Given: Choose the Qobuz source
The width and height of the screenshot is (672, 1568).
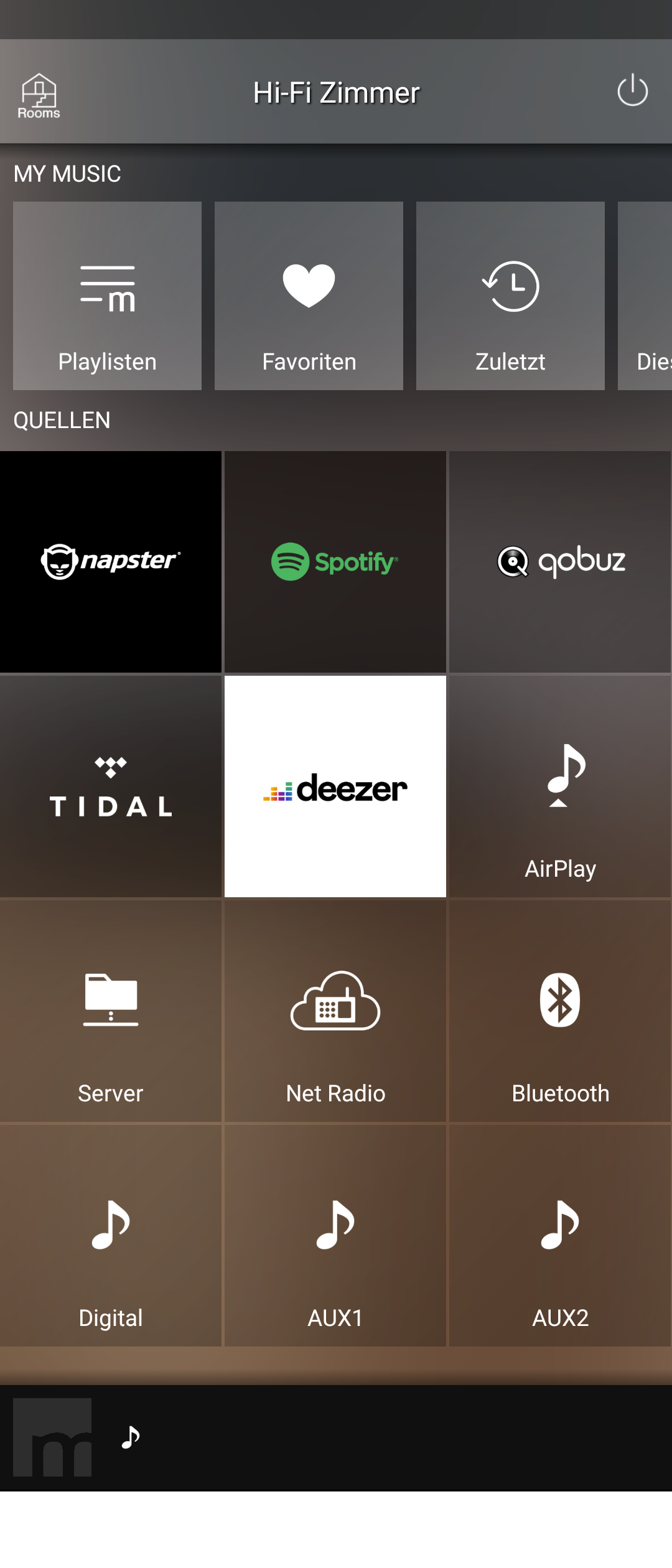Looking at the screenshot, I should [560, 562].
